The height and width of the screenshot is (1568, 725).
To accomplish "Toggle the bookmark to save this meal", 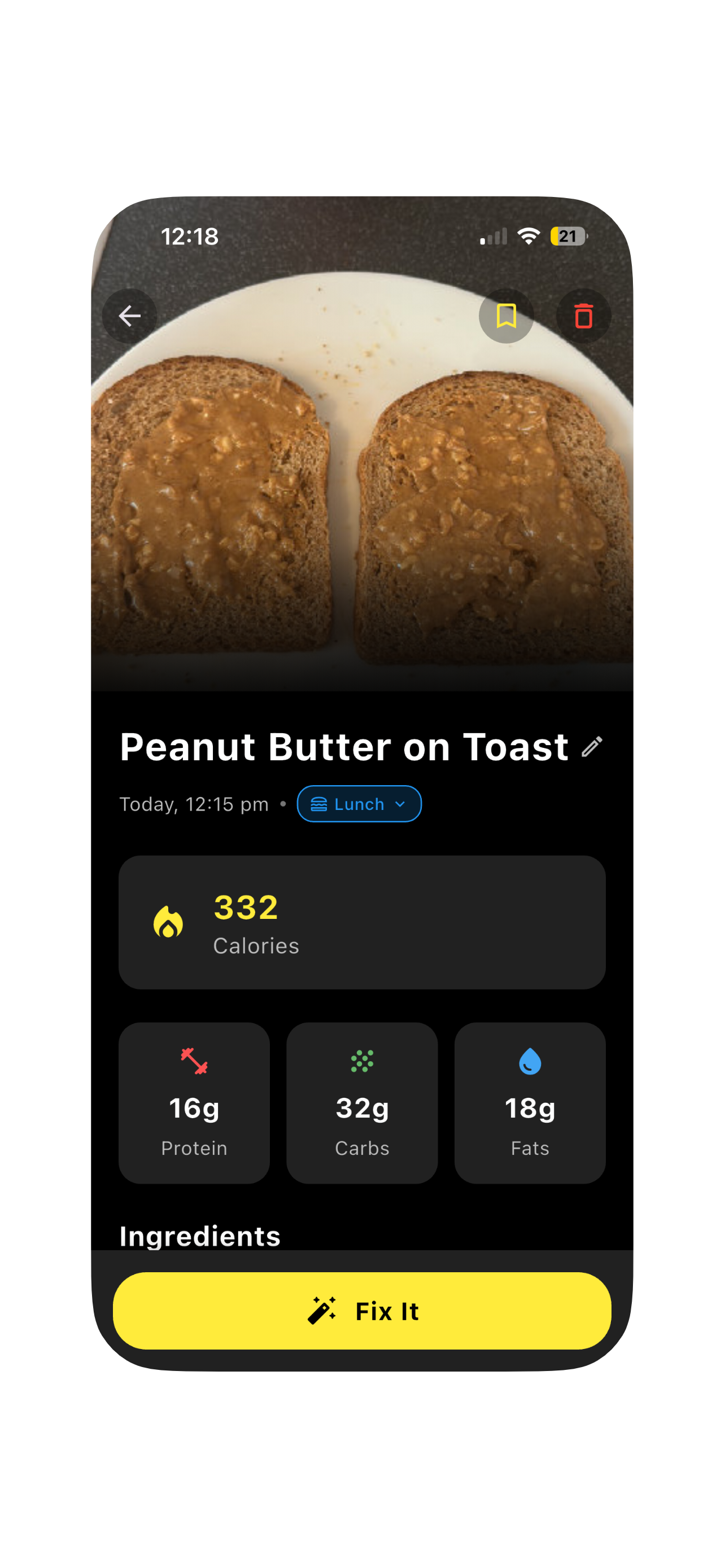I will coord(506,316).
